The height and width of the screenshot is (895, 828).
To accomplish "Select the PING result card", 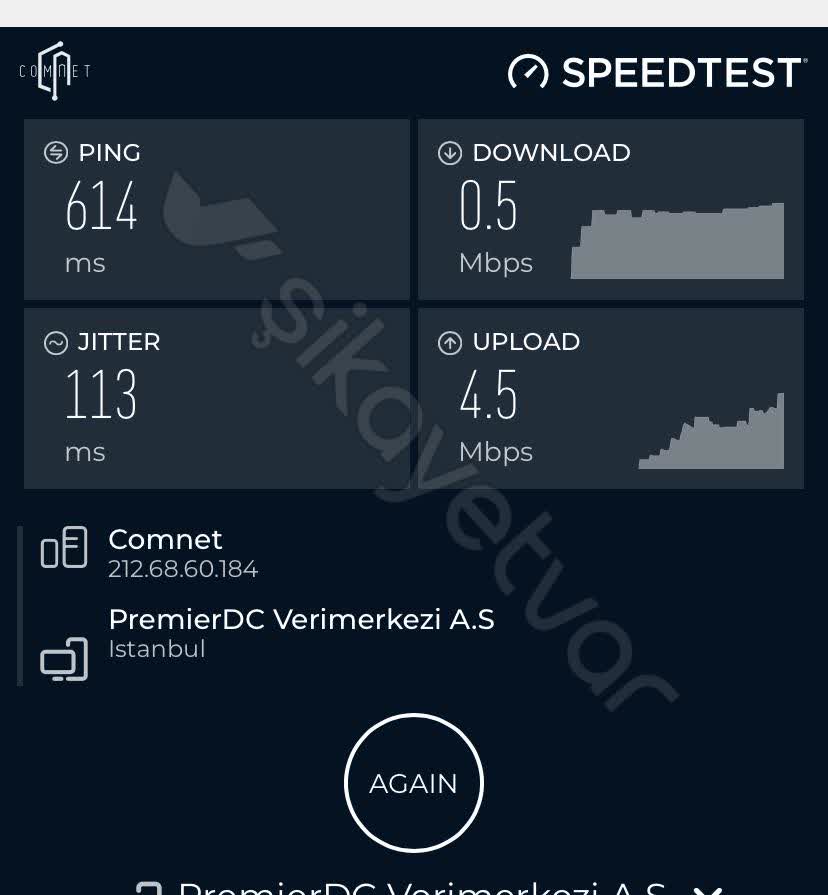I will [216, 208].
